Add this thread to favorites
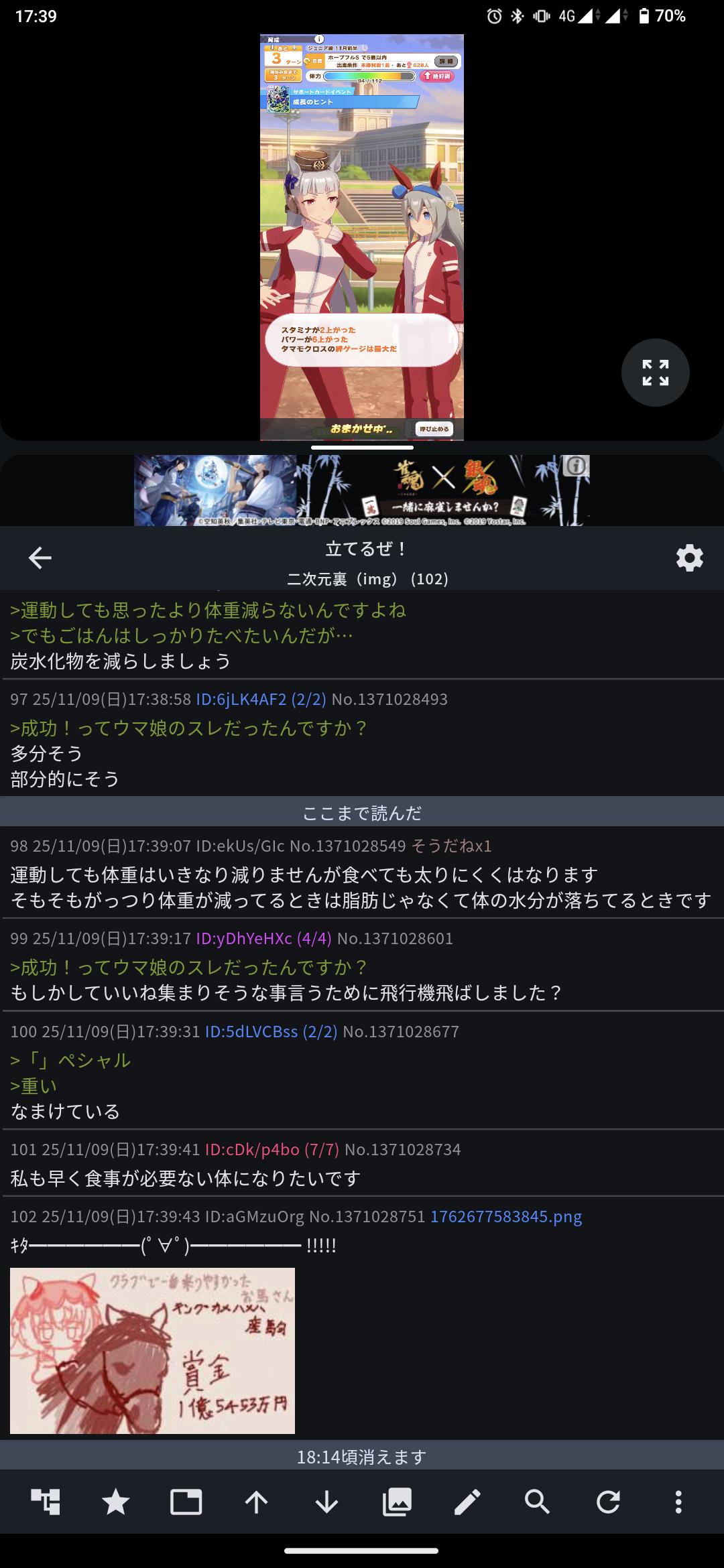The width and height of the screenshot is (724, 1568). click(116, 1502)
